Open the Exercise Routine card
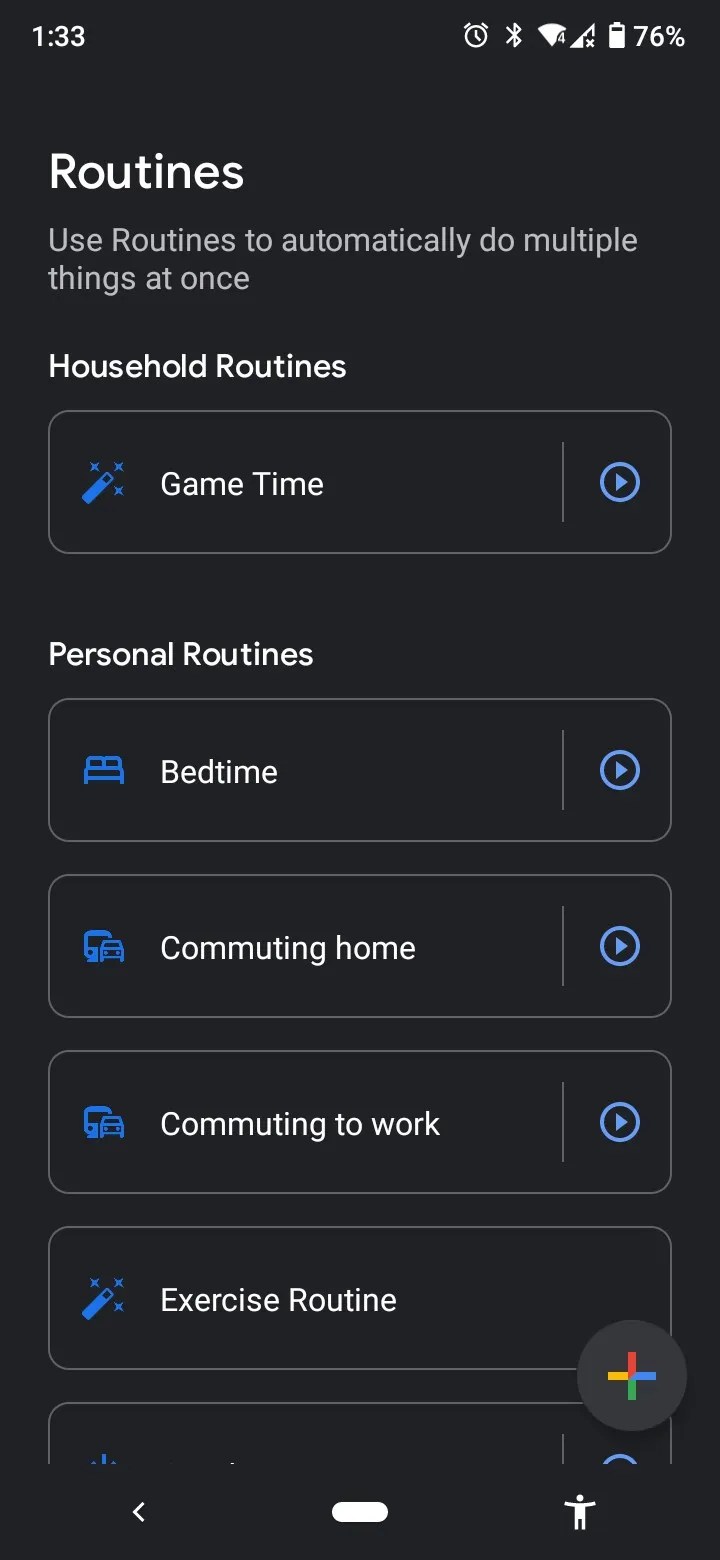The image size is (720, 1560). (300, 1298)
